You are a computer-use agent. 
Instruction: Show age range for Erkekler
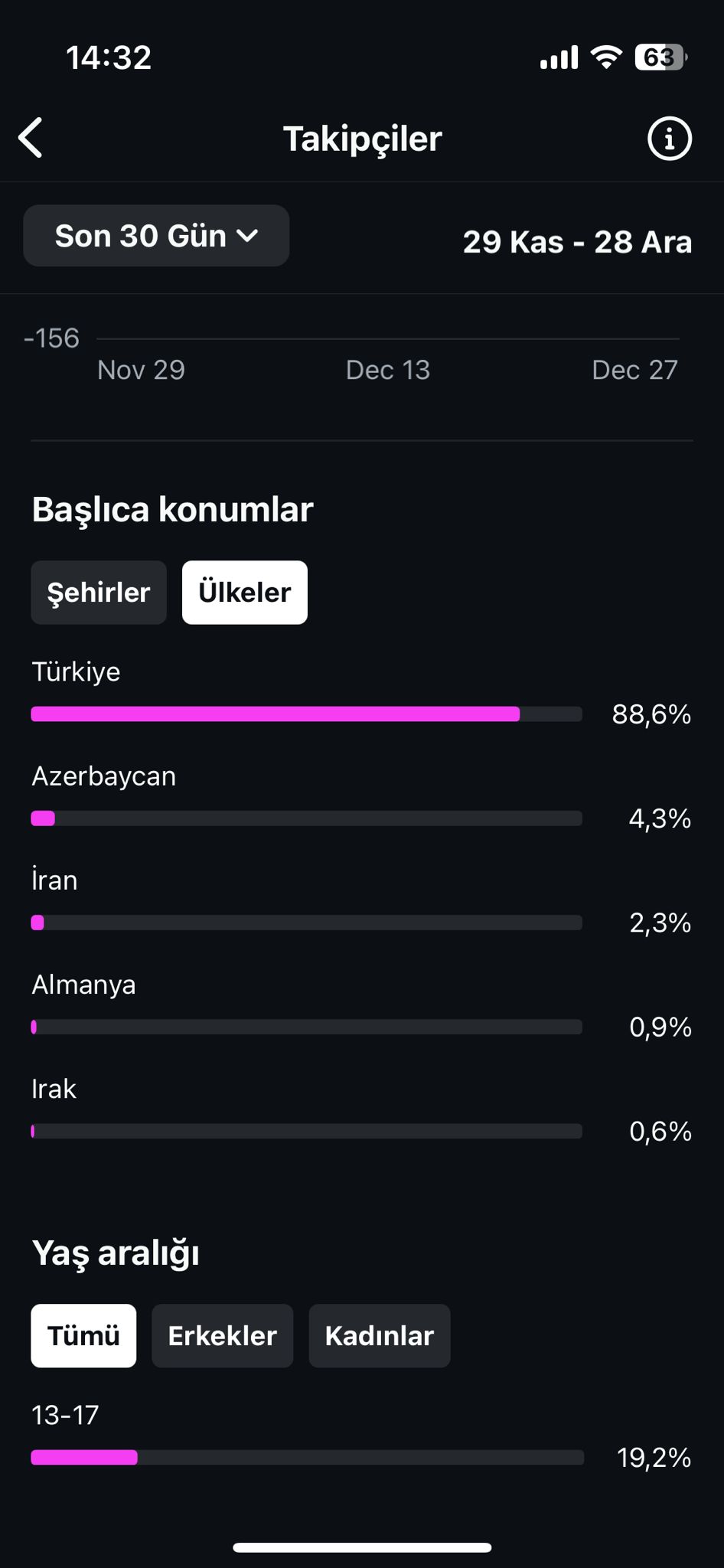[223, 1336]
